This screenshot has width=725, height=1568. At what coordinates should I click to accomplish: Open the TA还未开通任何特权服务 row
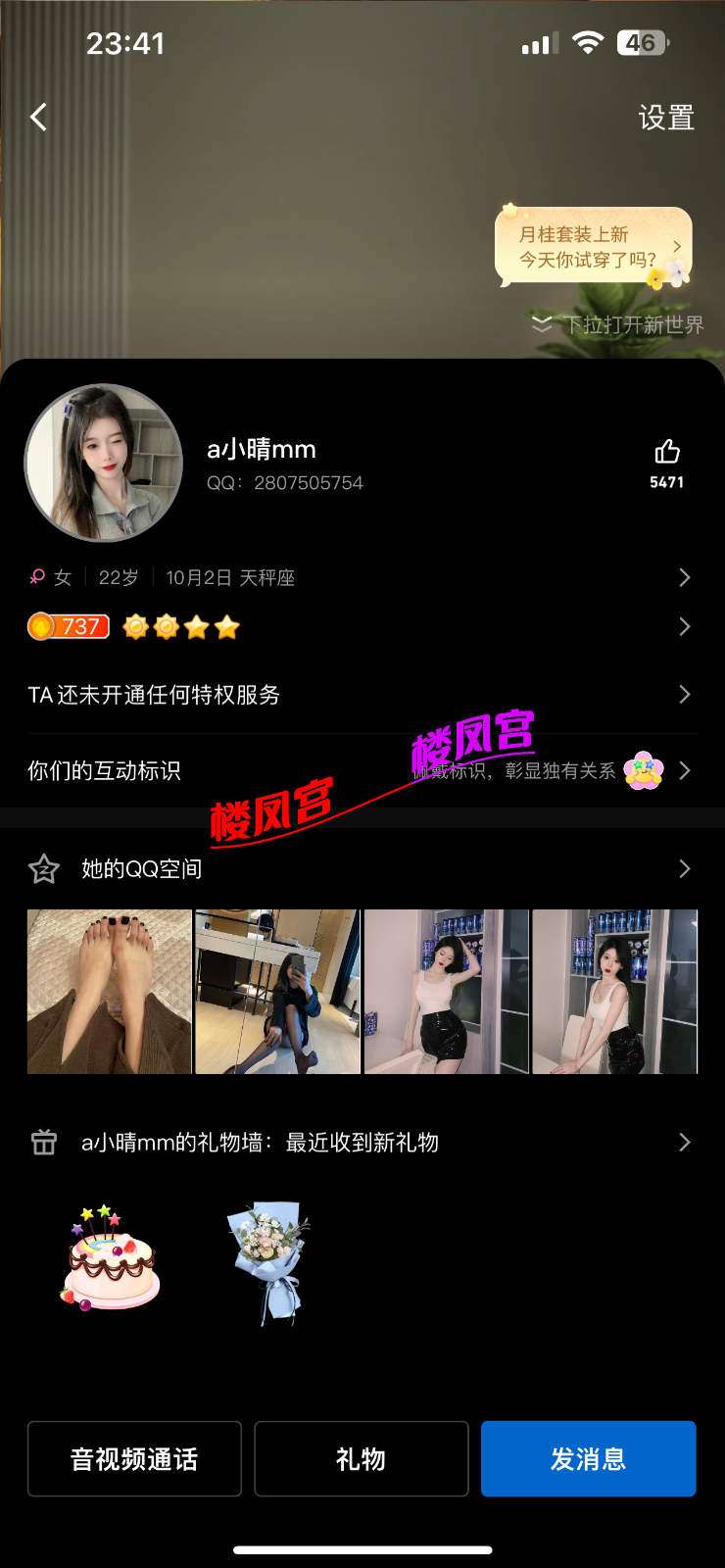tap(361, 695)
